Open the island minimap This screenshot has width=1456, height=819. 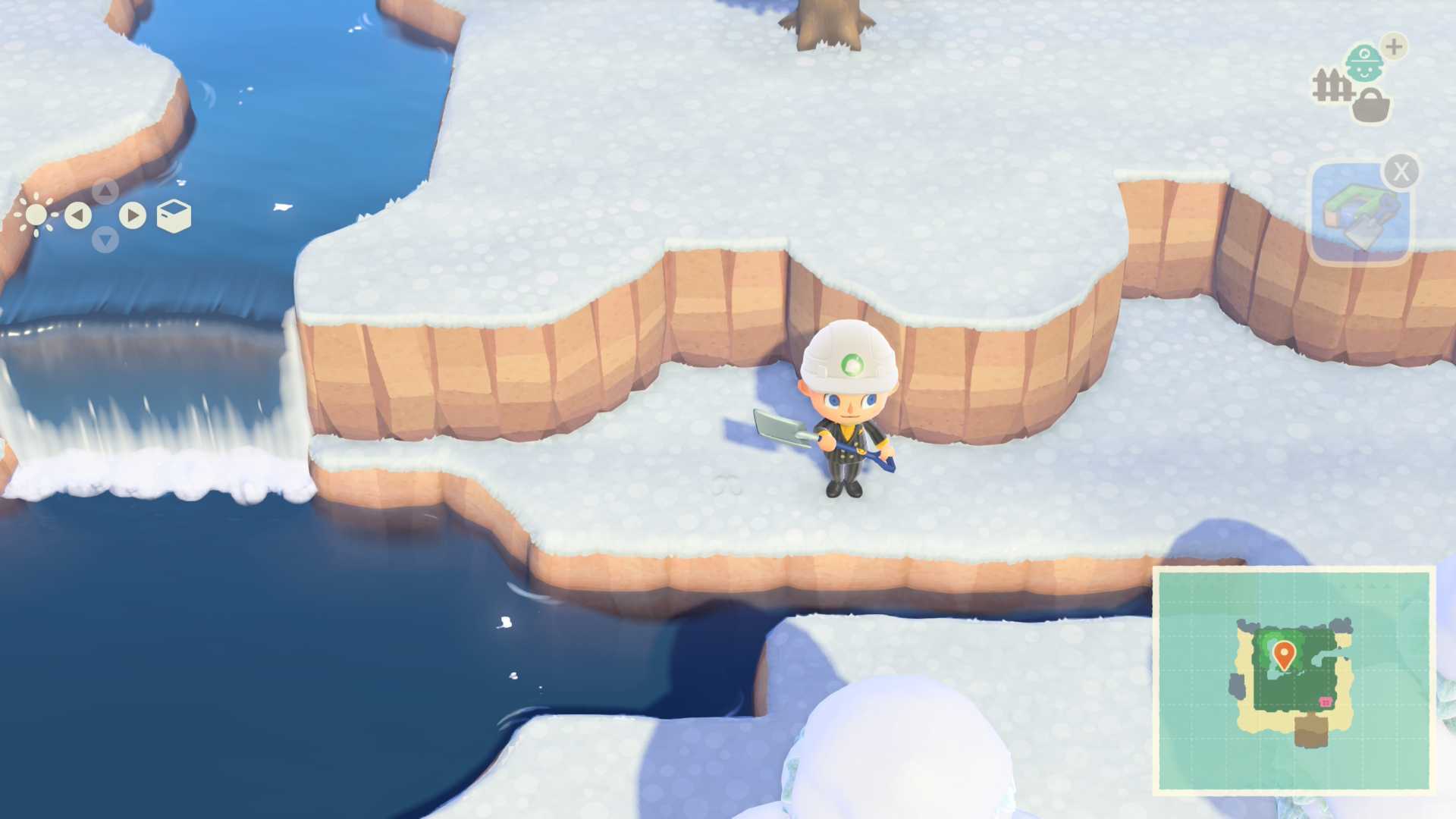coord(1294,680)
